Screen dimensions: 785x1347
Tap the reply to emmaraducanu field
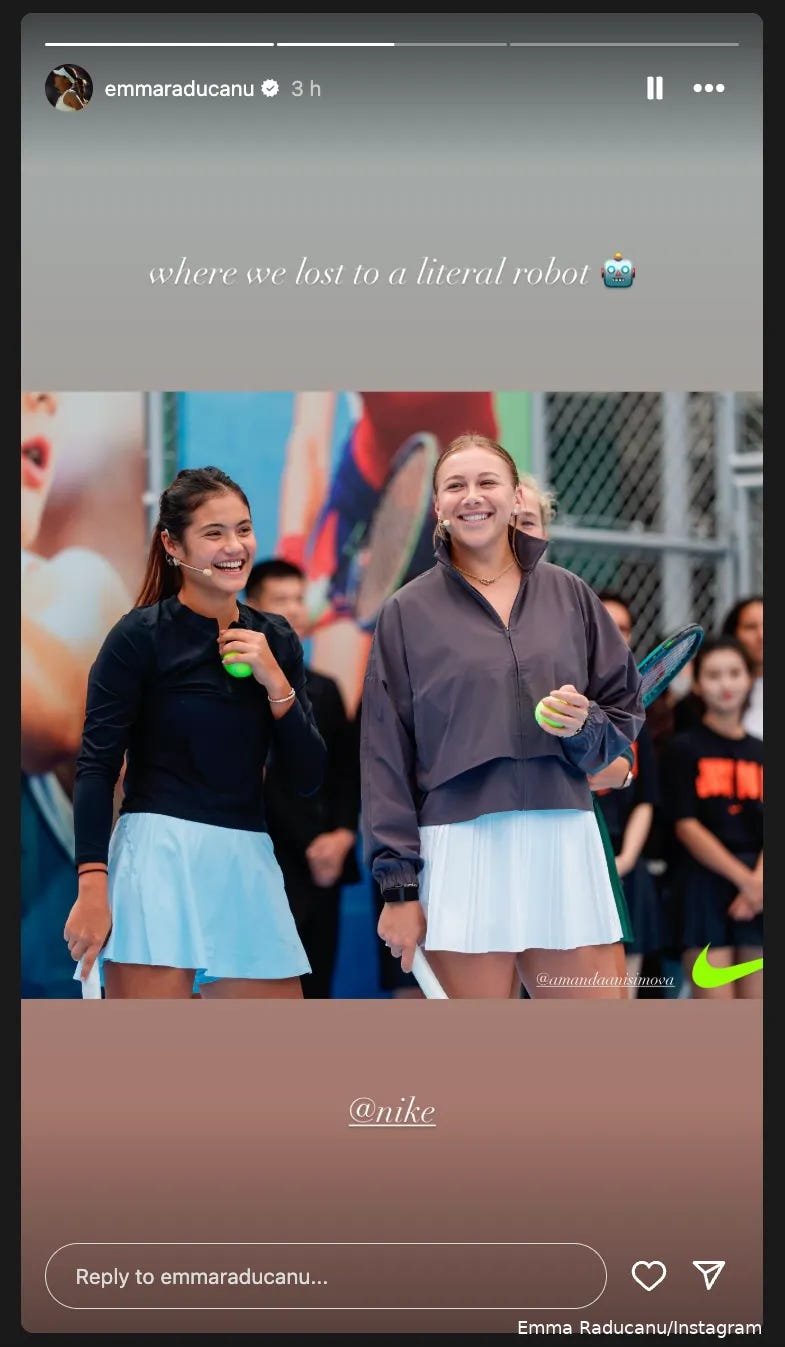click(325, 1276)
